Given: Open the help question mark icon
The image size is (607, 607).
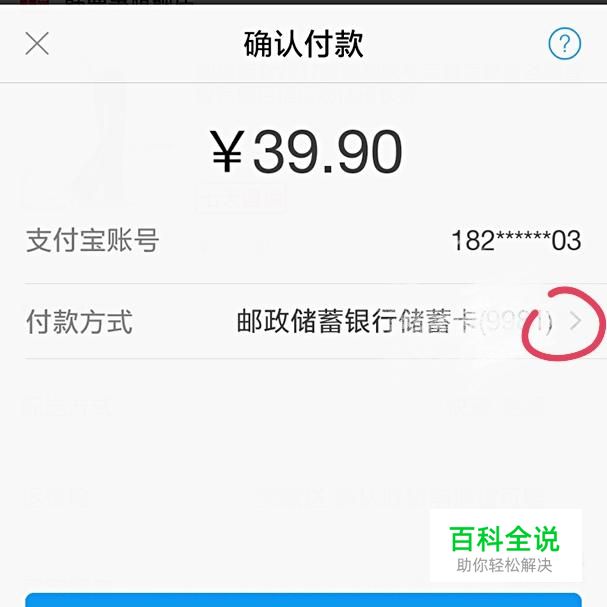Looking at the screenshot, I should (x=564, y=44).
